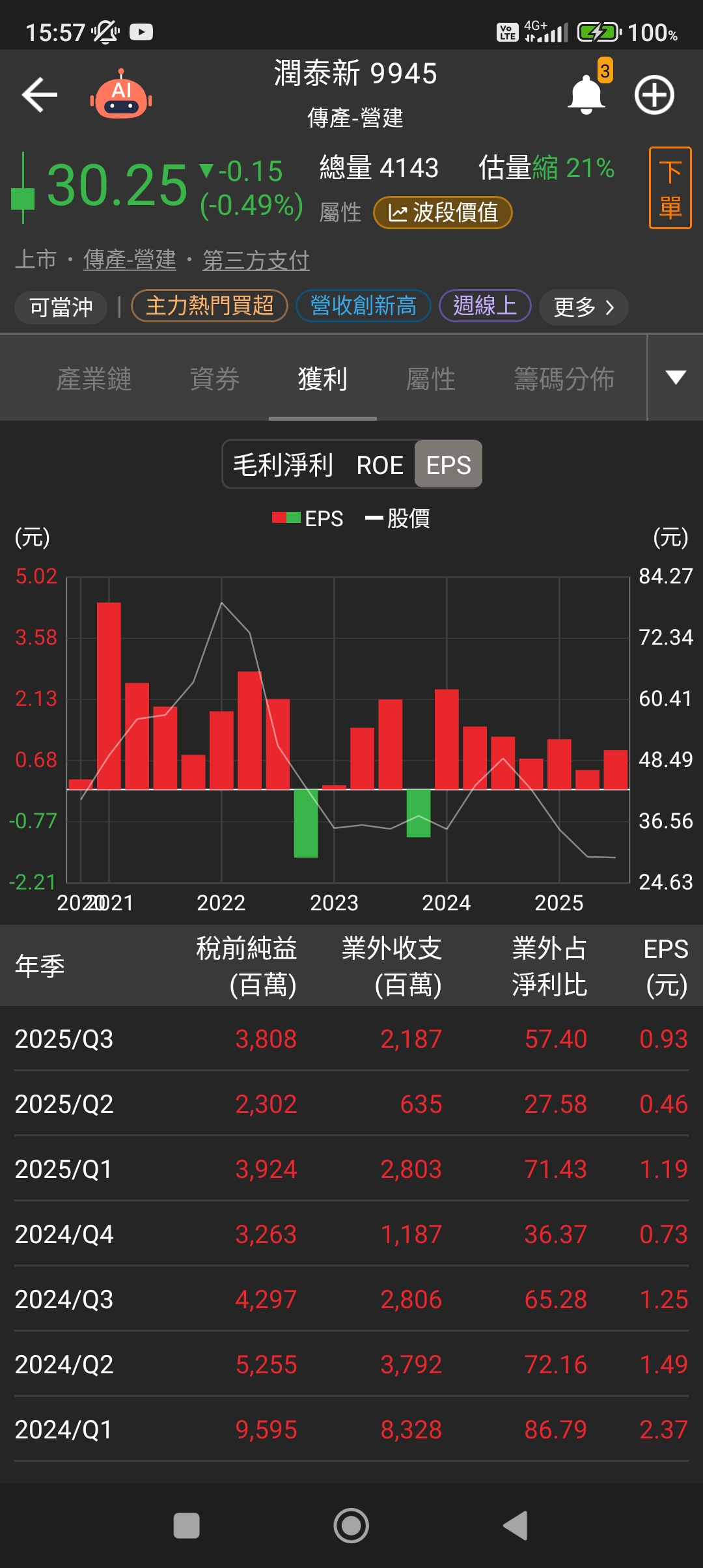Screen dimensions: 703x1568
Task: Switch chart to 毛利淨利
Action: click(x=283, y=465)
